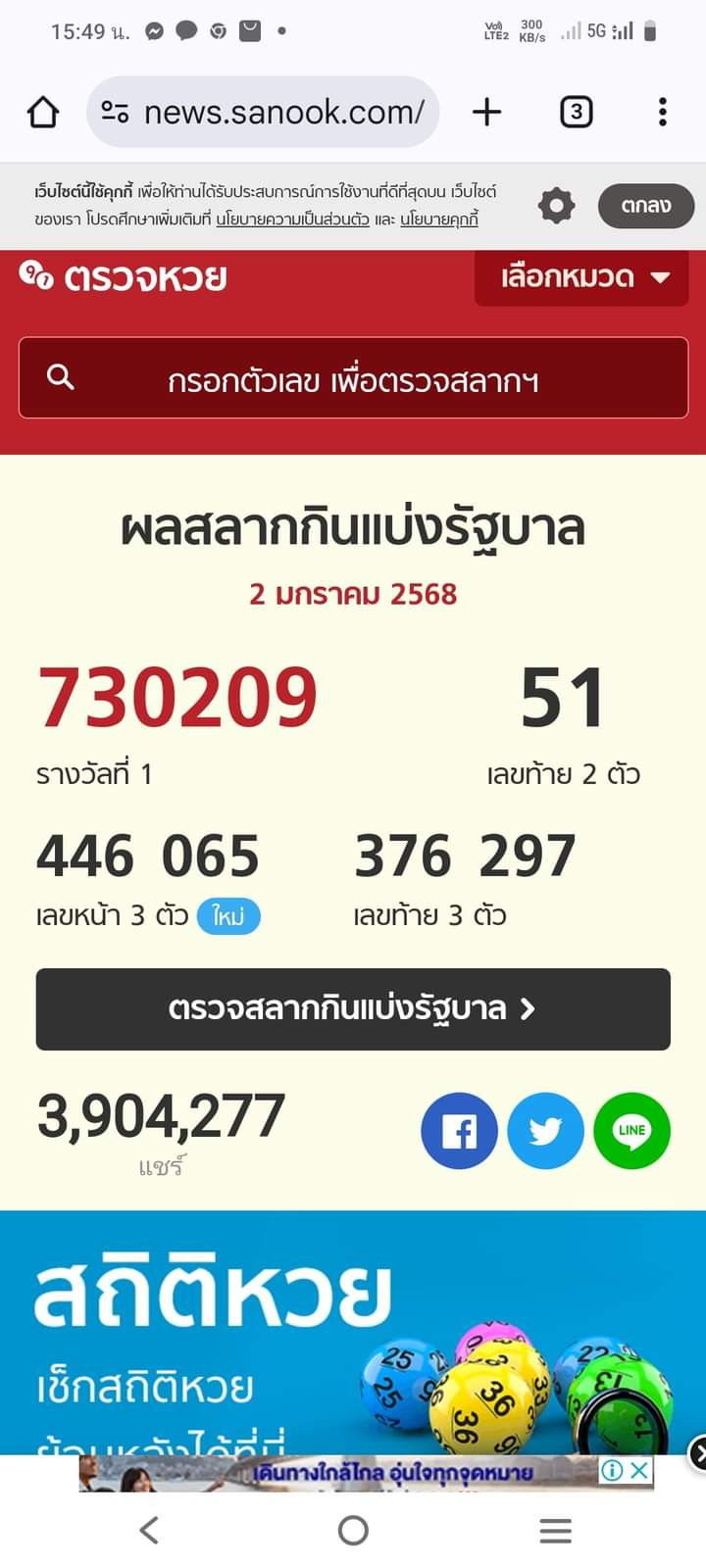The image size is (706, 1568).
Task: Open the นโยบายคุกกี้ link
Action: (x=439, y=220)
